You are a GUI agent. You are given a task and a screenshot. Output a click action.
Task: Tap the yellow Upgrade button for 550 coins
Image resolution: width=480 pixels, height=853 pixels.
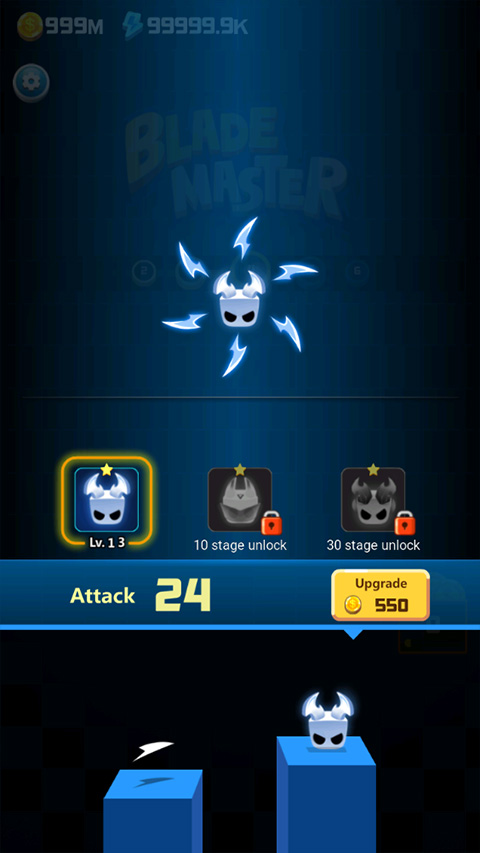(380, 595)
